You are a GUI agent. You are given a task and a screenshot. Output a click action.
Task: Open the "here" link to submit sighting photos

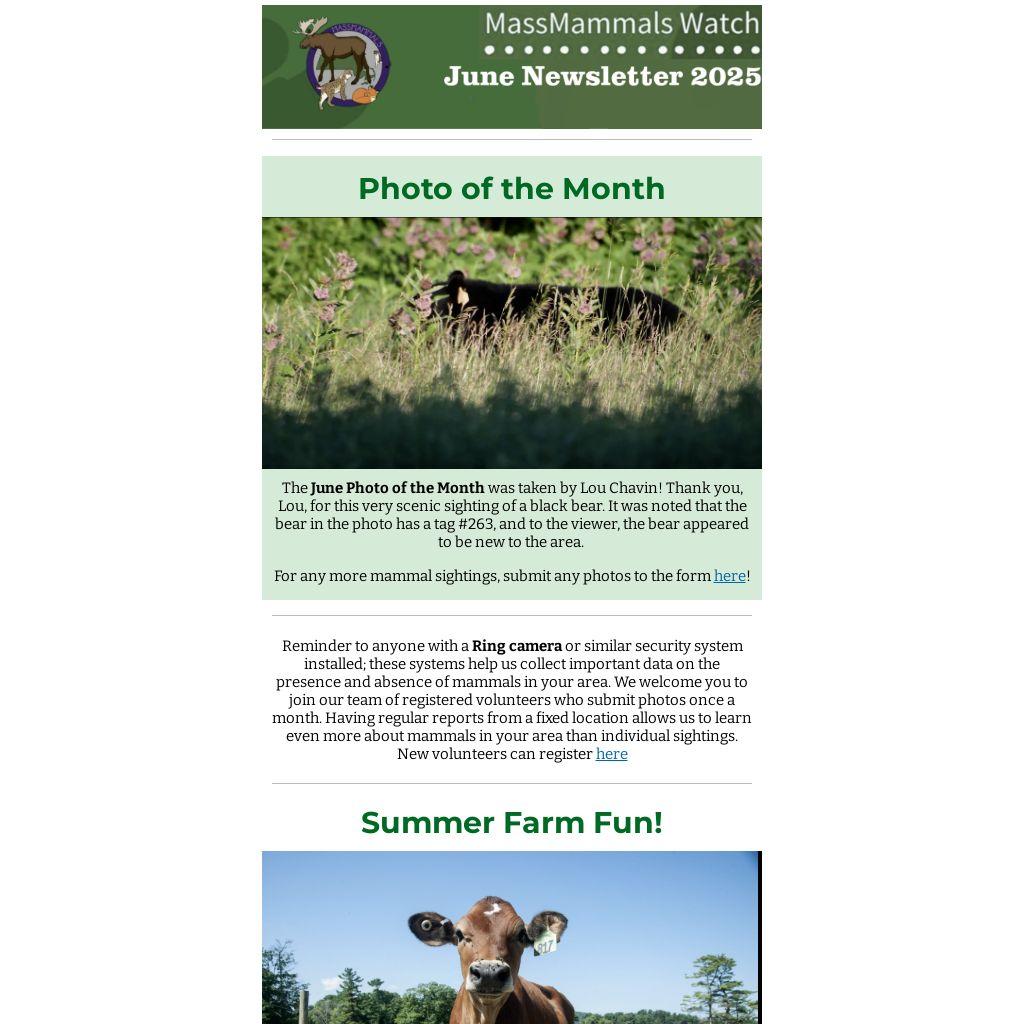pyautogui.click(x=729, y=576)
